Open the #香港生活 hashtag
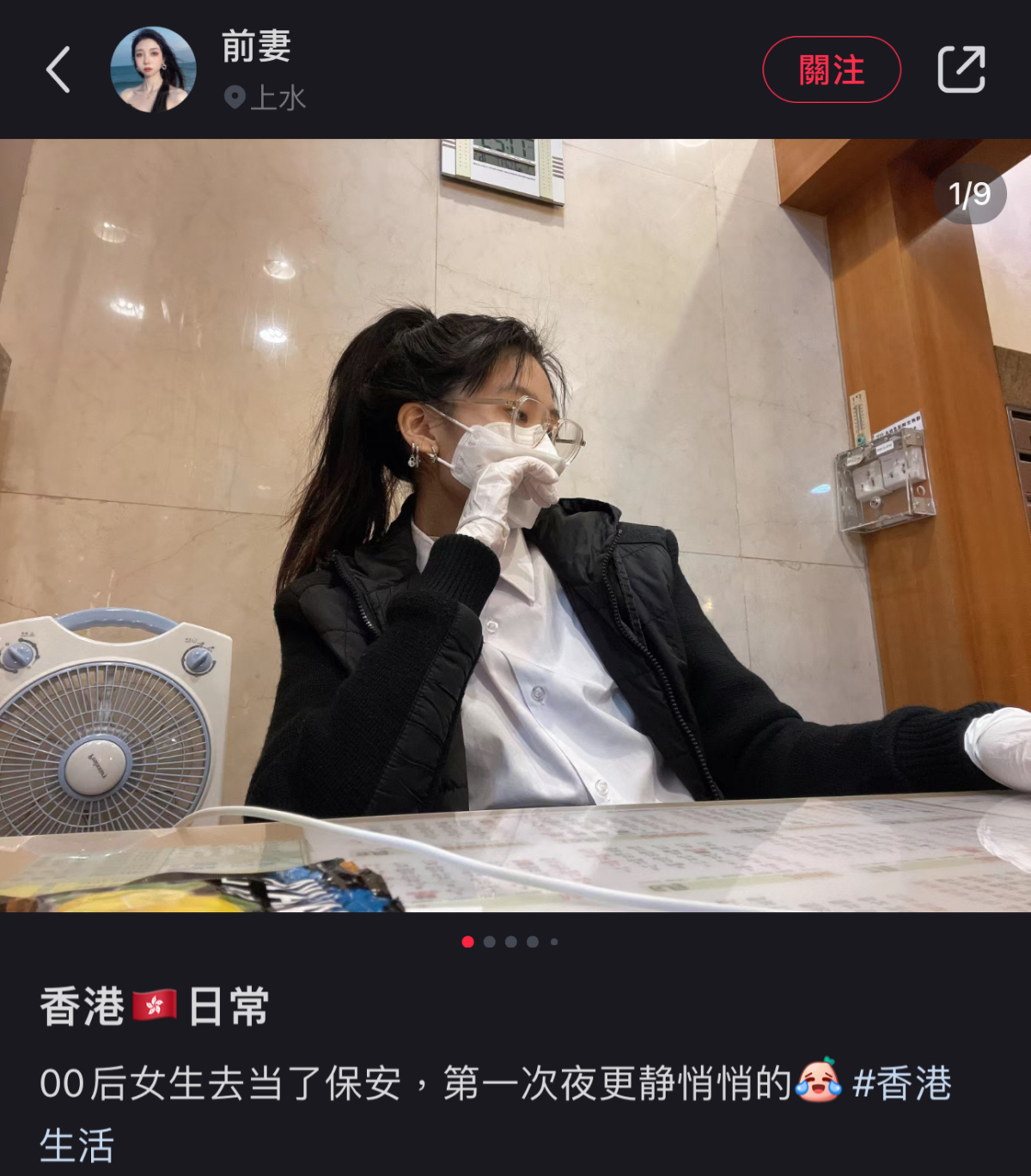Screen dimensions: 1031x1176 pos(902,1084)
